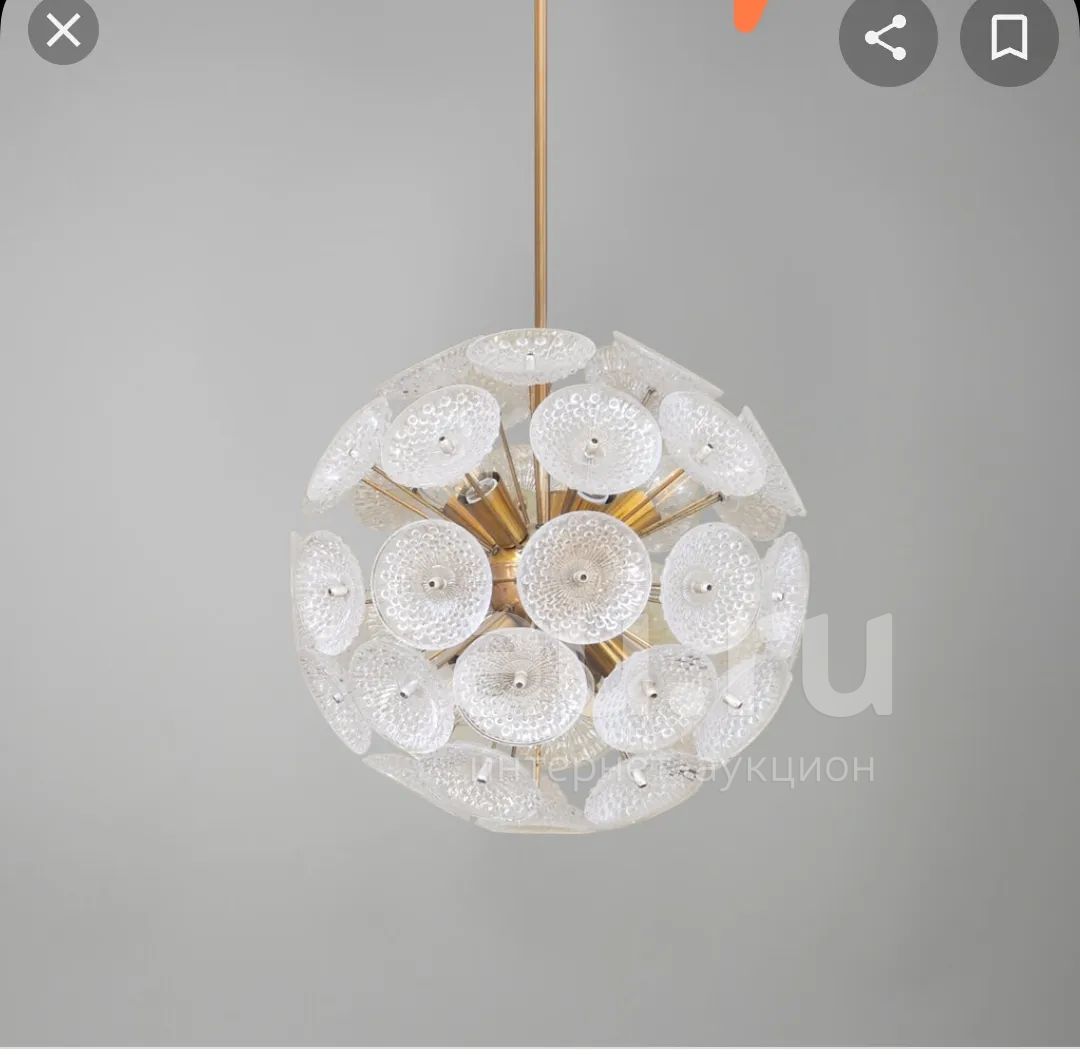The height and width of the screenshot is (1055, 1080).
Task: Bookmark this chandelier listing
Action: (1009, 38)
